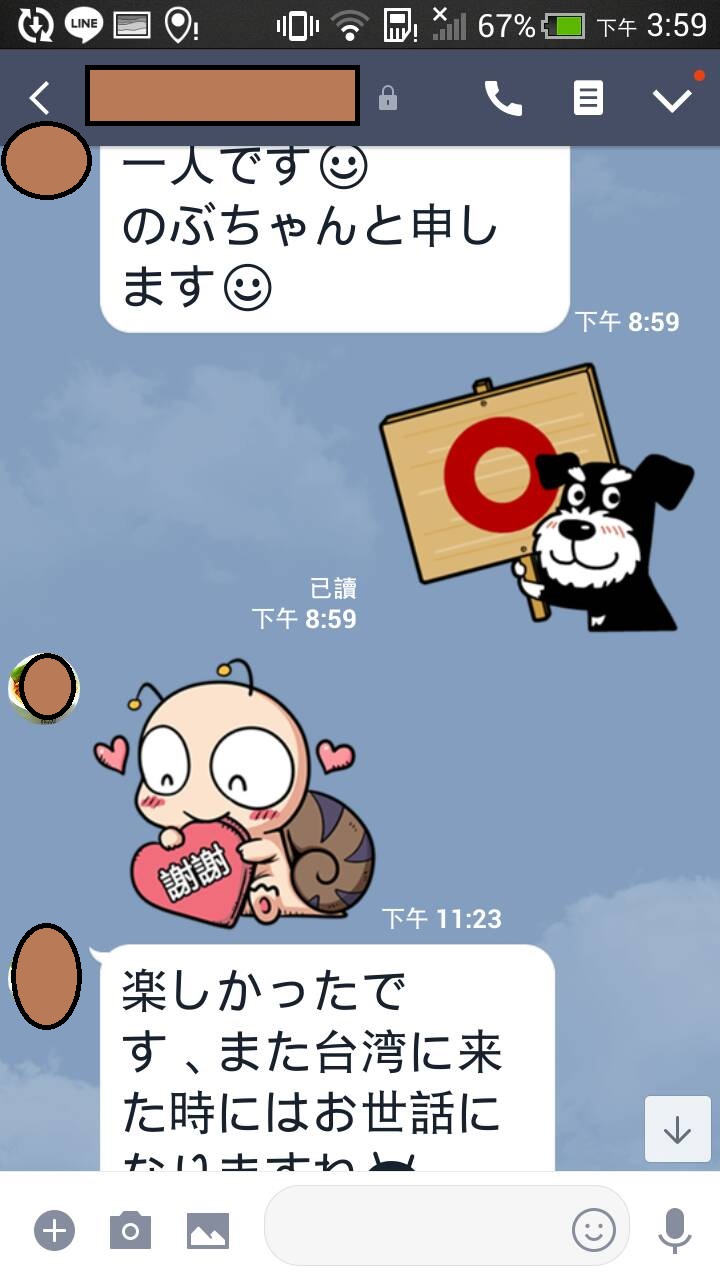Record a voice message with the microphone
This screenshot has height=1280, width=720.
click(x=675, y=1230)
